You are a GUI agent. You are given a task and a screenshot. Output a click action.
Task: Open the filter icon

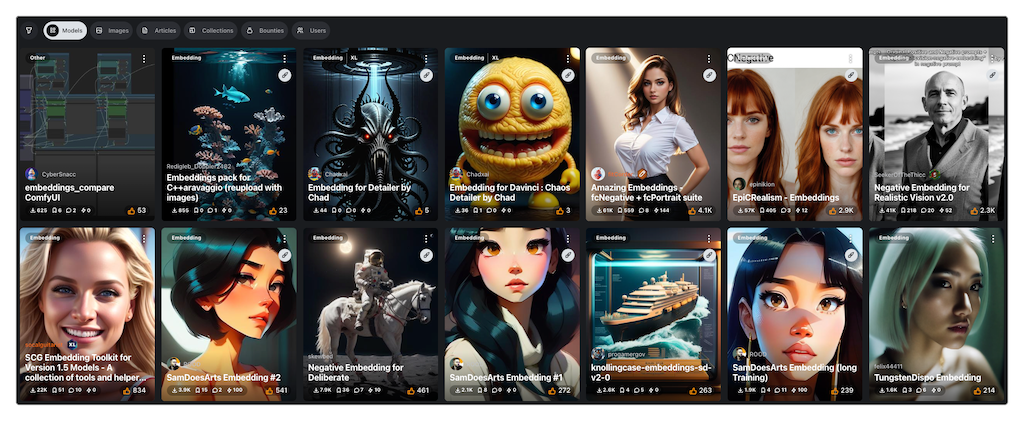(28, 31)
